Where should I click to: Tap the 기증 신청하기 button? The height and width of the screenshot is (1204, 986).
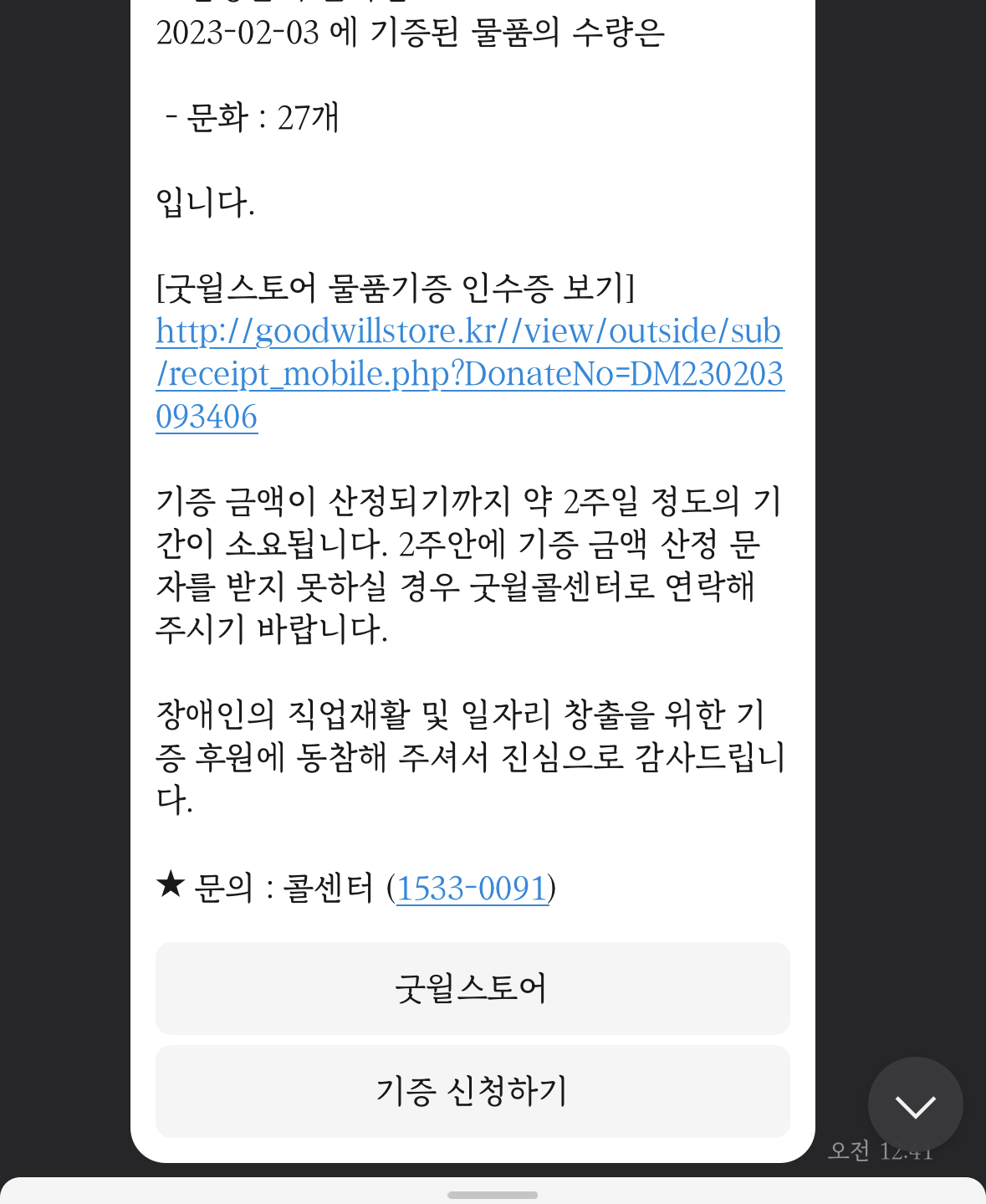coord(473,1091)
